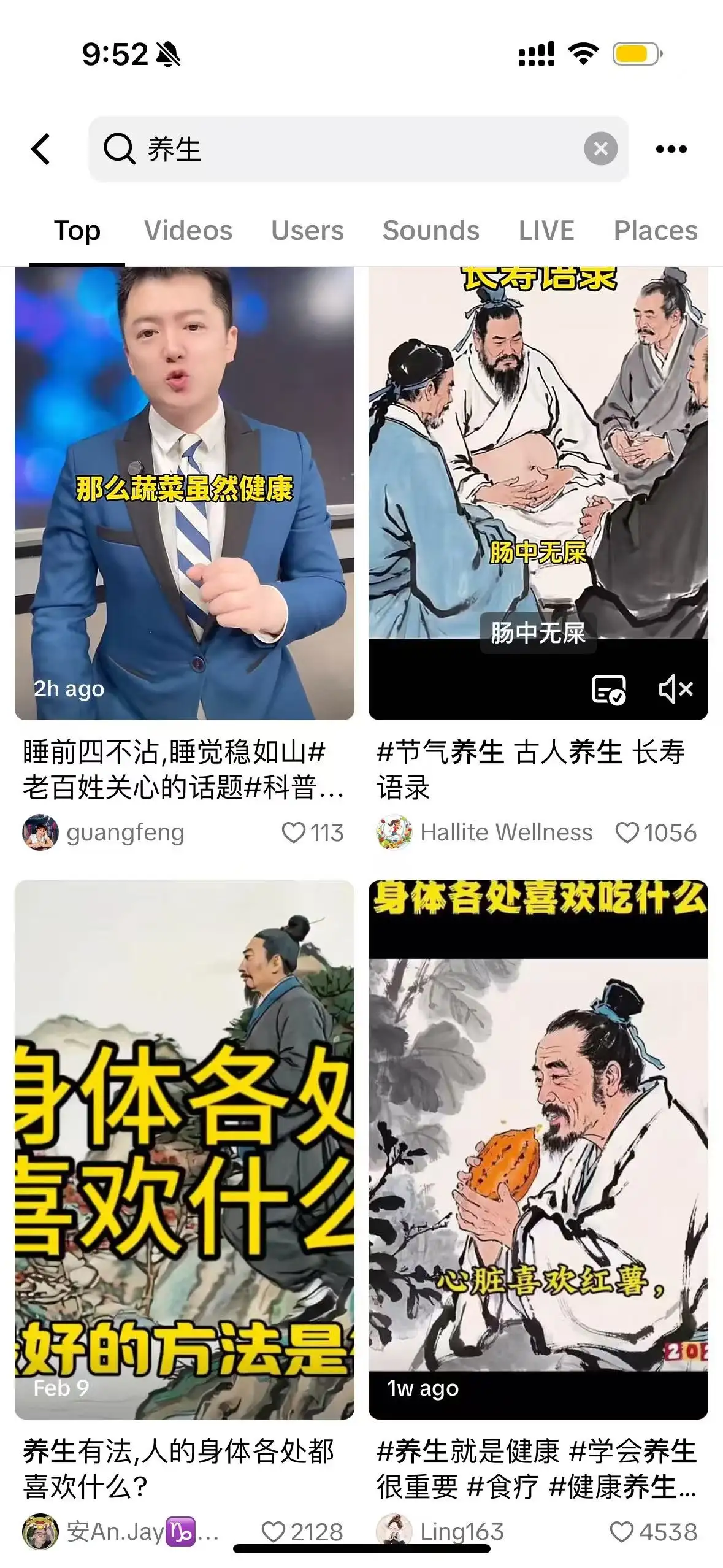Switch to the Videos tab
The image size is (723, 1568).
[188, 231]
